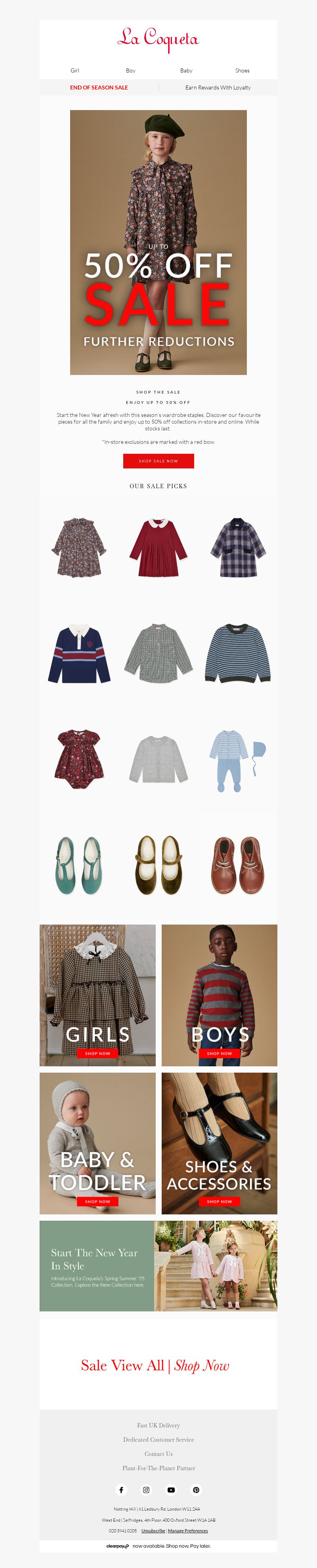Open the Facebook icon

tap(121, 1490)
